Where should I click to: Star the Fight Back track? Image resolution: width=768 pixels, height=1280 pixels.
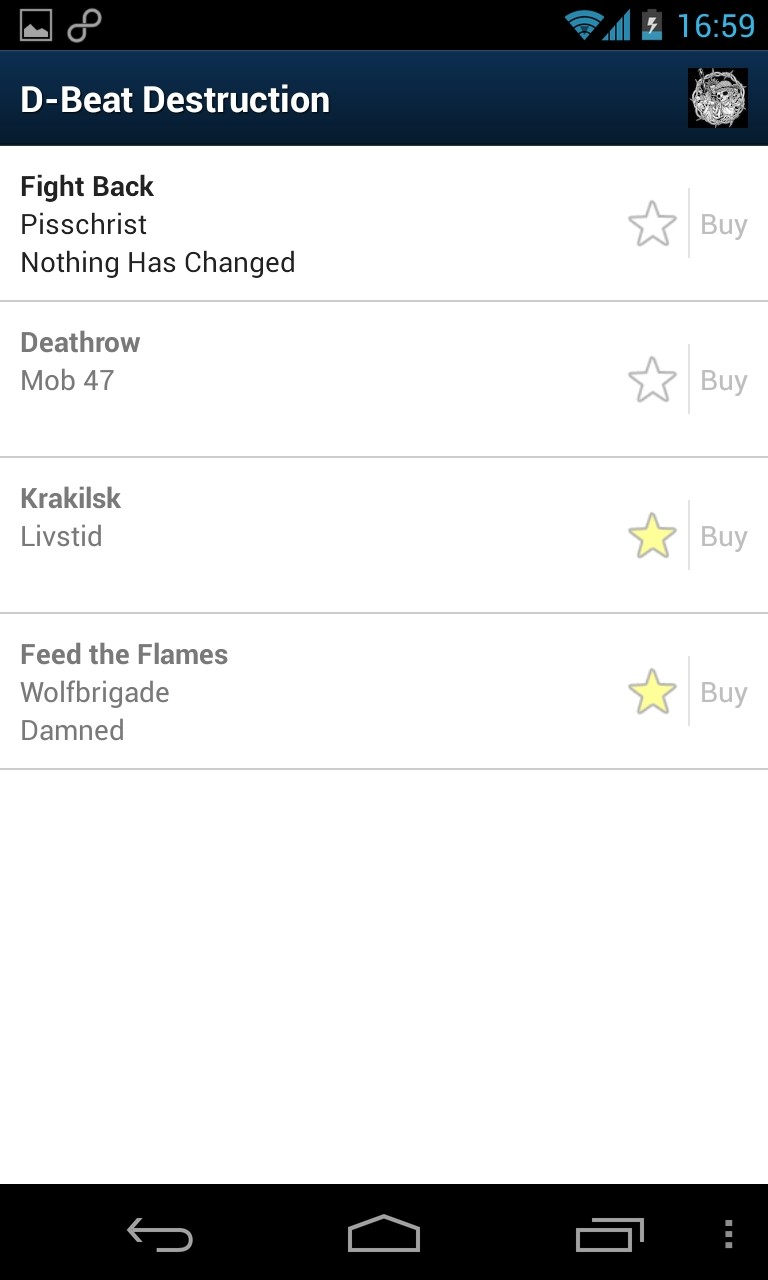pos(652,224)
